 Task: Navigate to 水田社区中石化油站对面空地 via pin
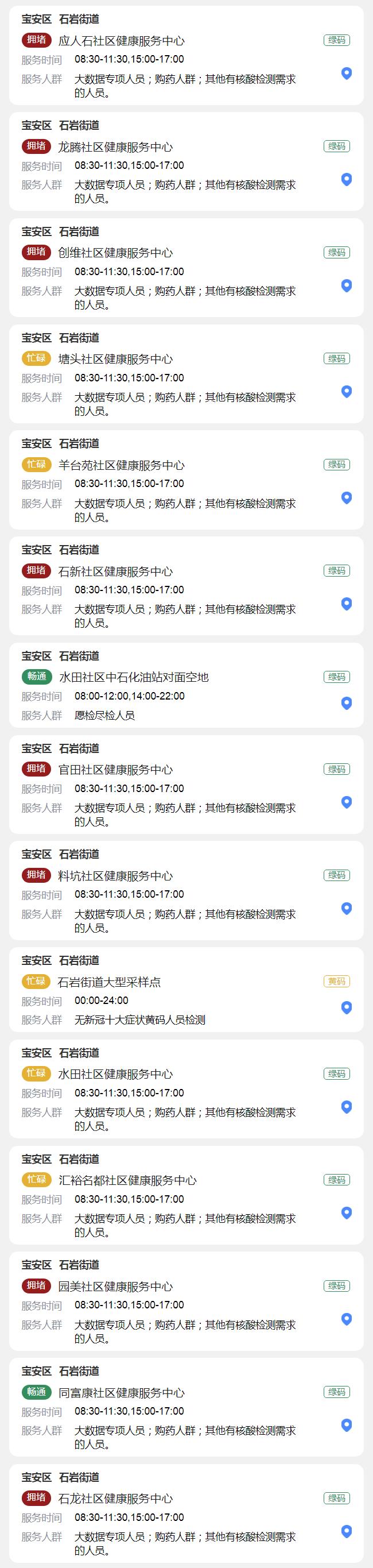346,703
